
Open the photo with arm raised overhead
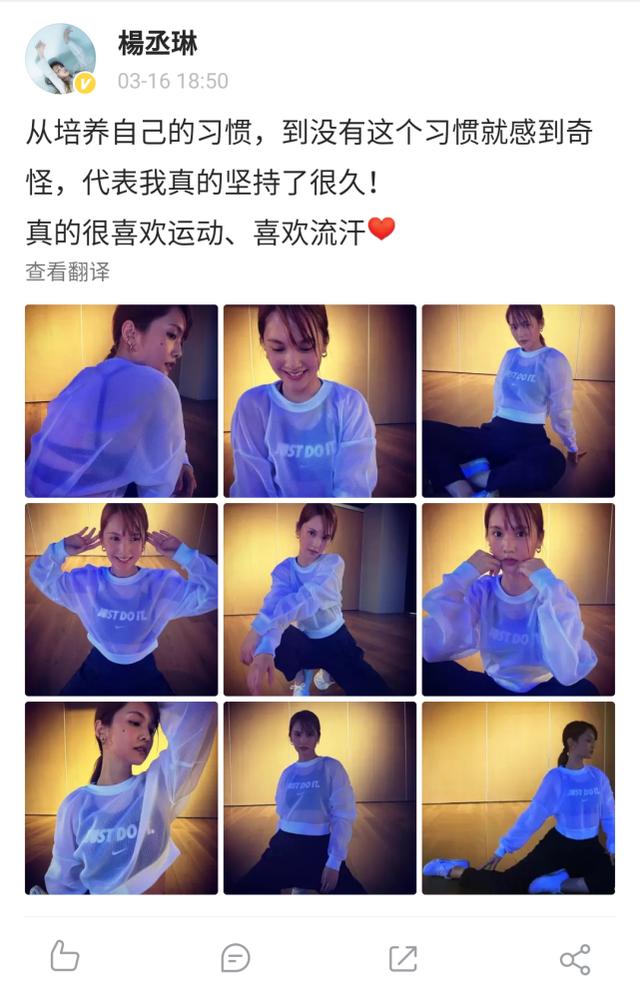click(121, 797)
